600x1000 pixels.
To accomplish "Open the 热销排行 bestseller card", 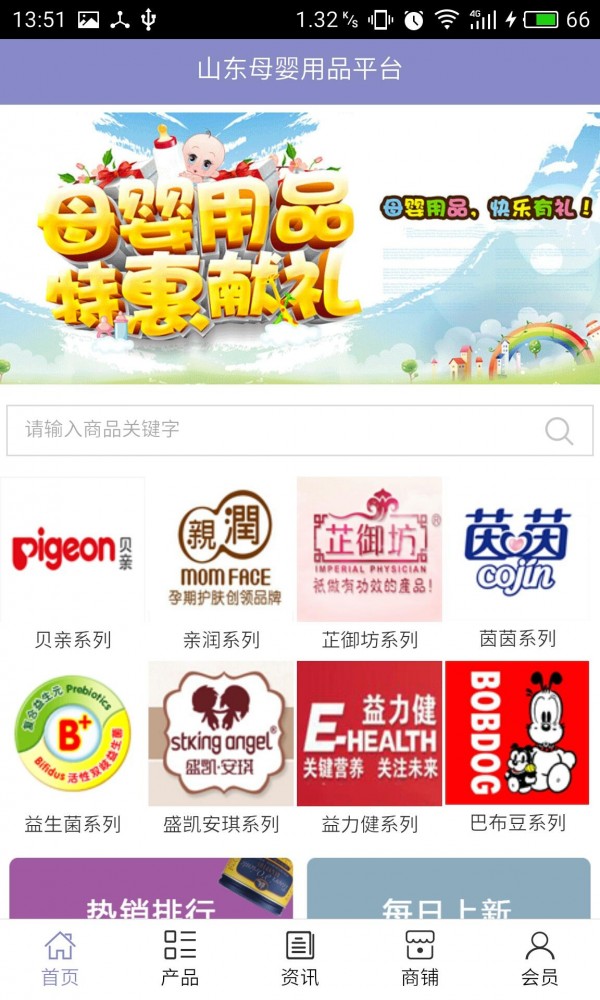I will [151, 890].
